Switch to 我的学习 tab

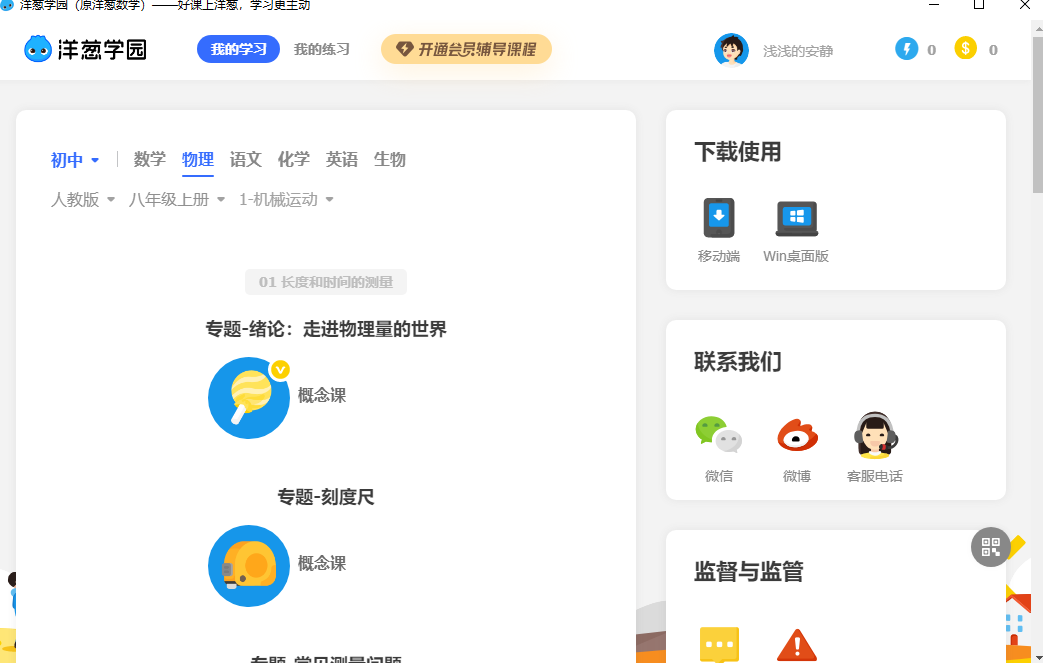[x=238, y=49]
